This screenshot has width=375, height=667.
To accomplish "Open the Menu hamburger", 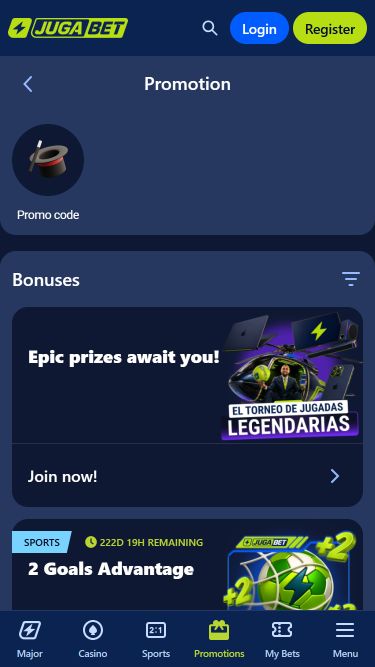I will pos(345,639).
